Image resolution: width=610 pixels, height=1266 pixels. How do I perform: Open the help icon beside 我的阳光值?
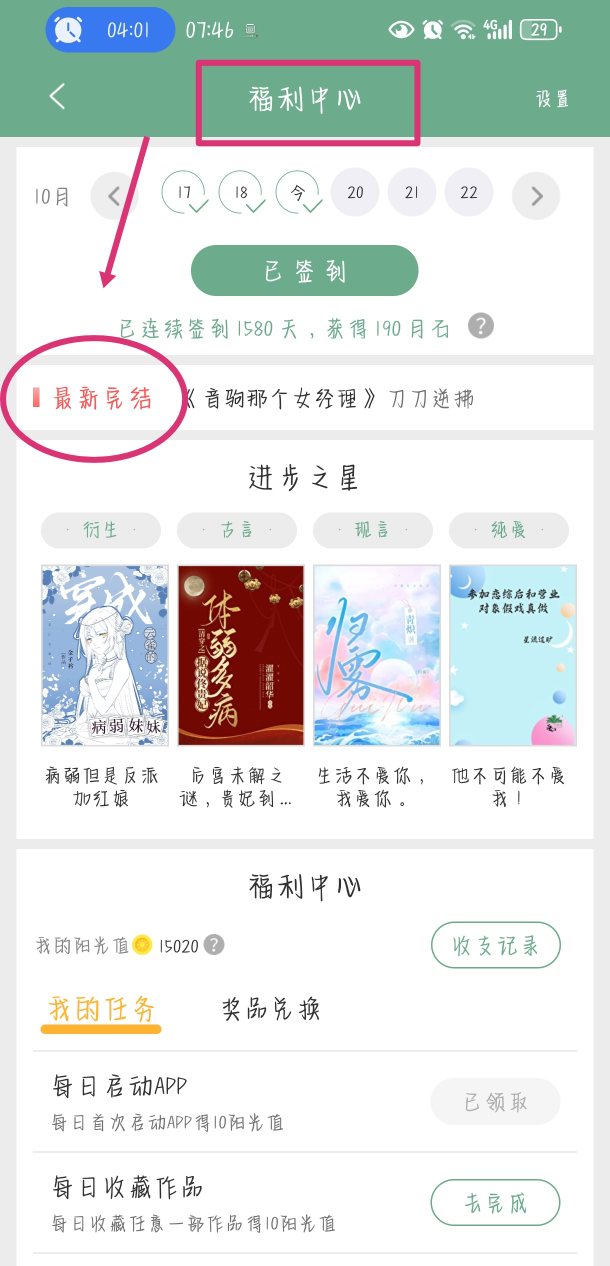click(214, 945)
